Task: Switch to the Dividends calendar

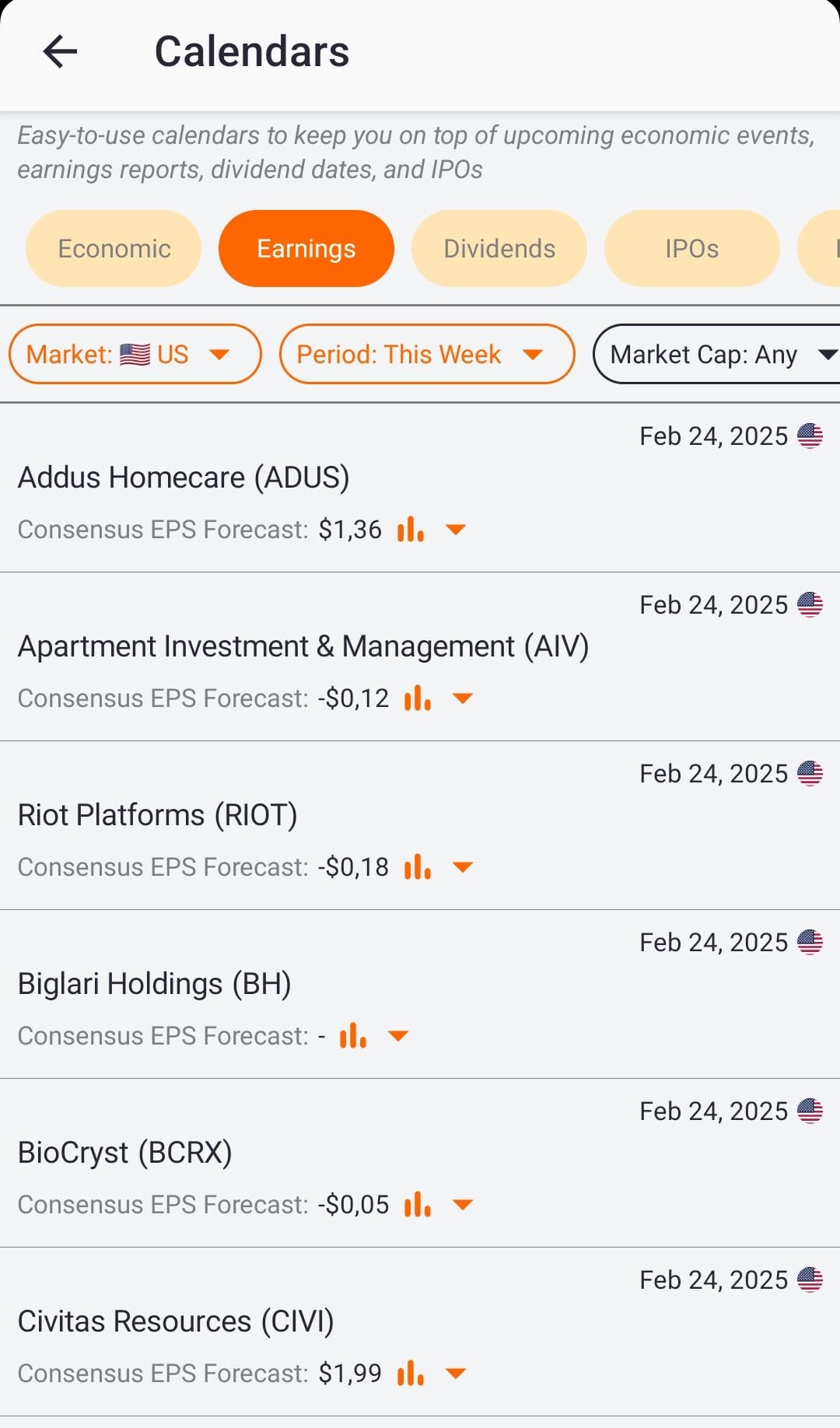Action: (499, 248)
